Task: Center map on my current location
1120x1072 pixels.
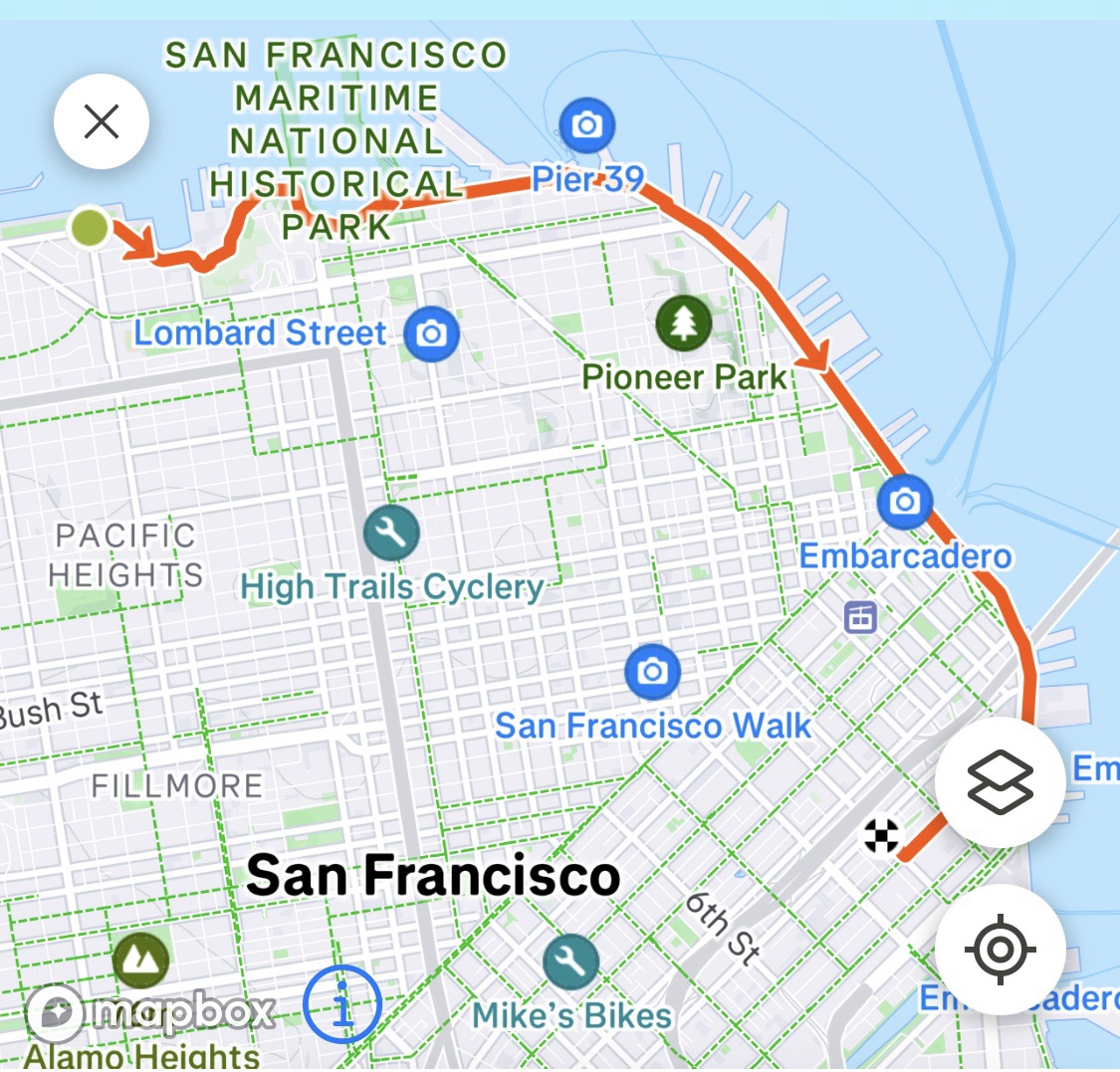Action: [x=1000, y=950]
